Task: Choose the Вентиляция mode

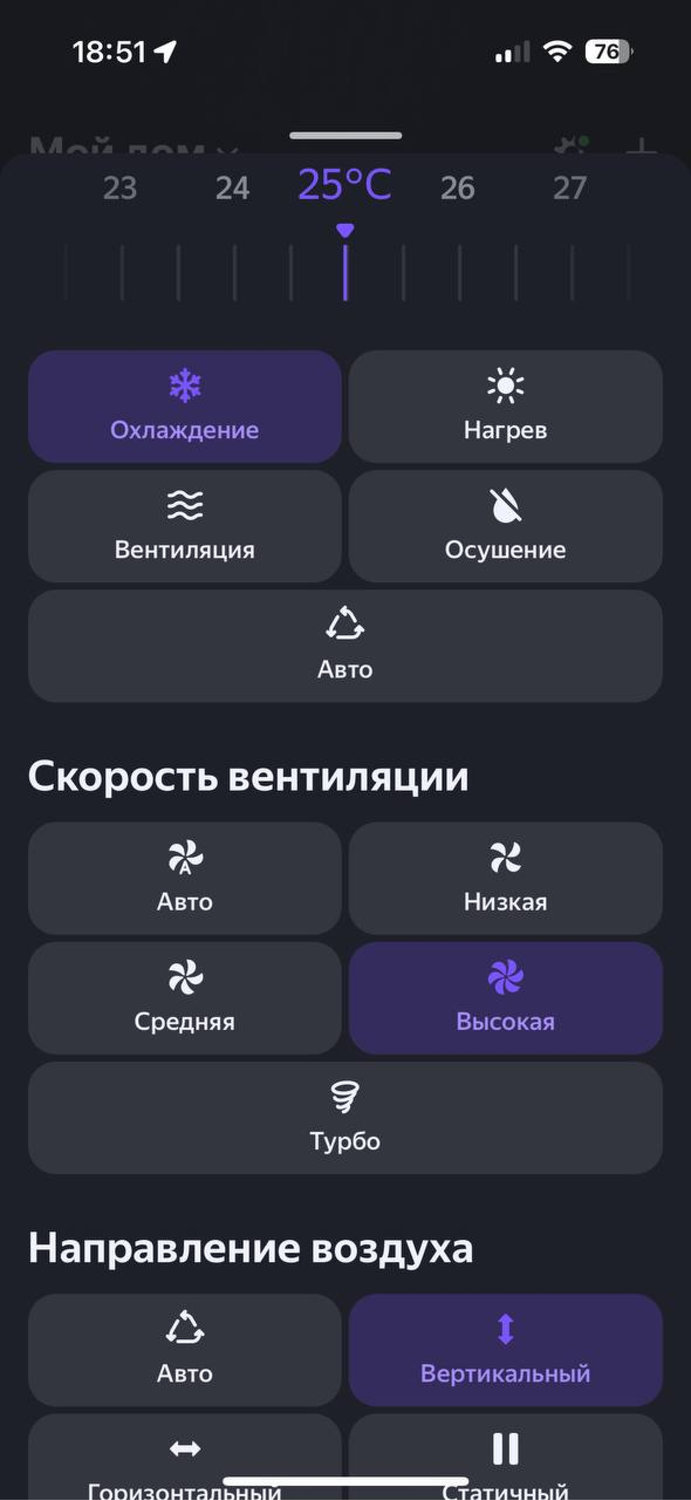Action: click(185, 527)
